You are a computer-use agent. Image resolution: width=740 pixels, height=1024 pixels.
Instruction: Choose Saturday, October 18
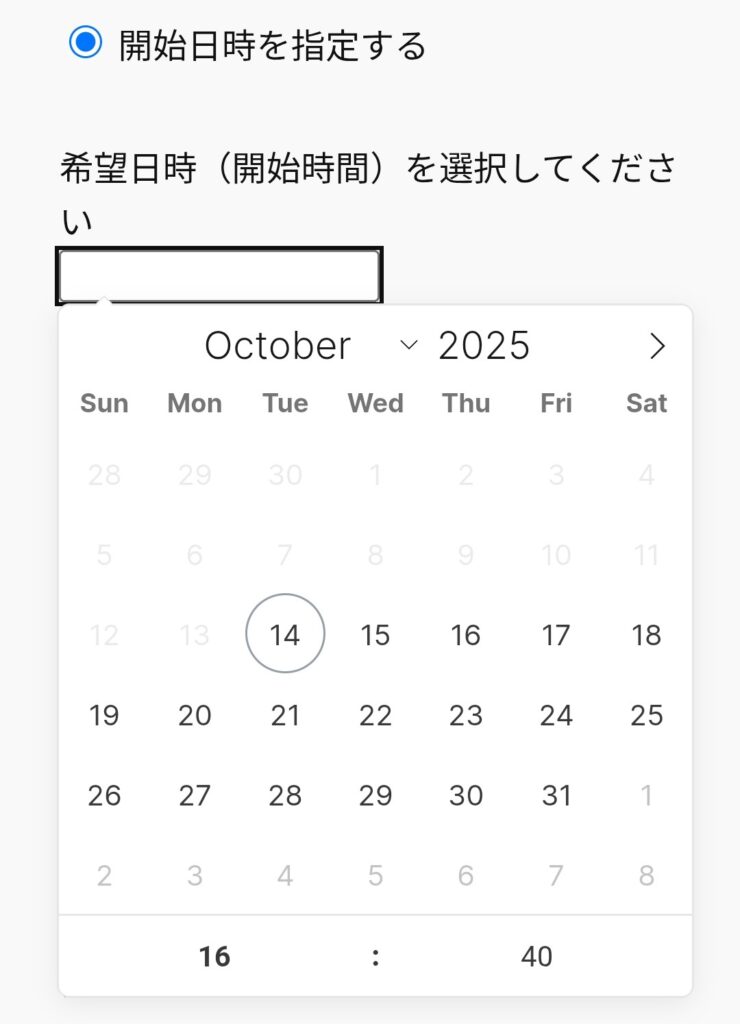(647, 635)
